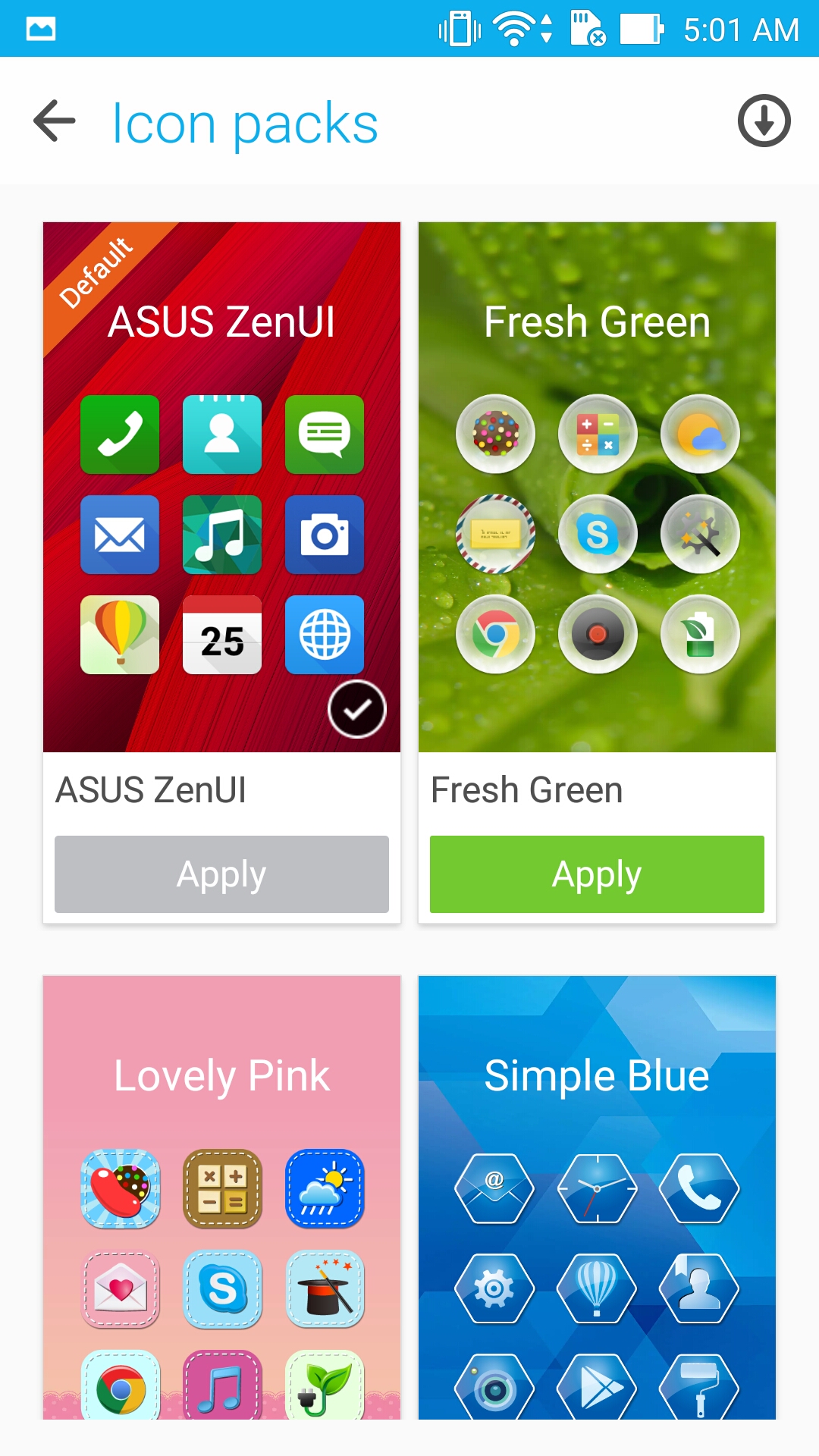This screenshot has height=1456, width=819.
Task: Open the download icon packs button
Action: point(764,121)
